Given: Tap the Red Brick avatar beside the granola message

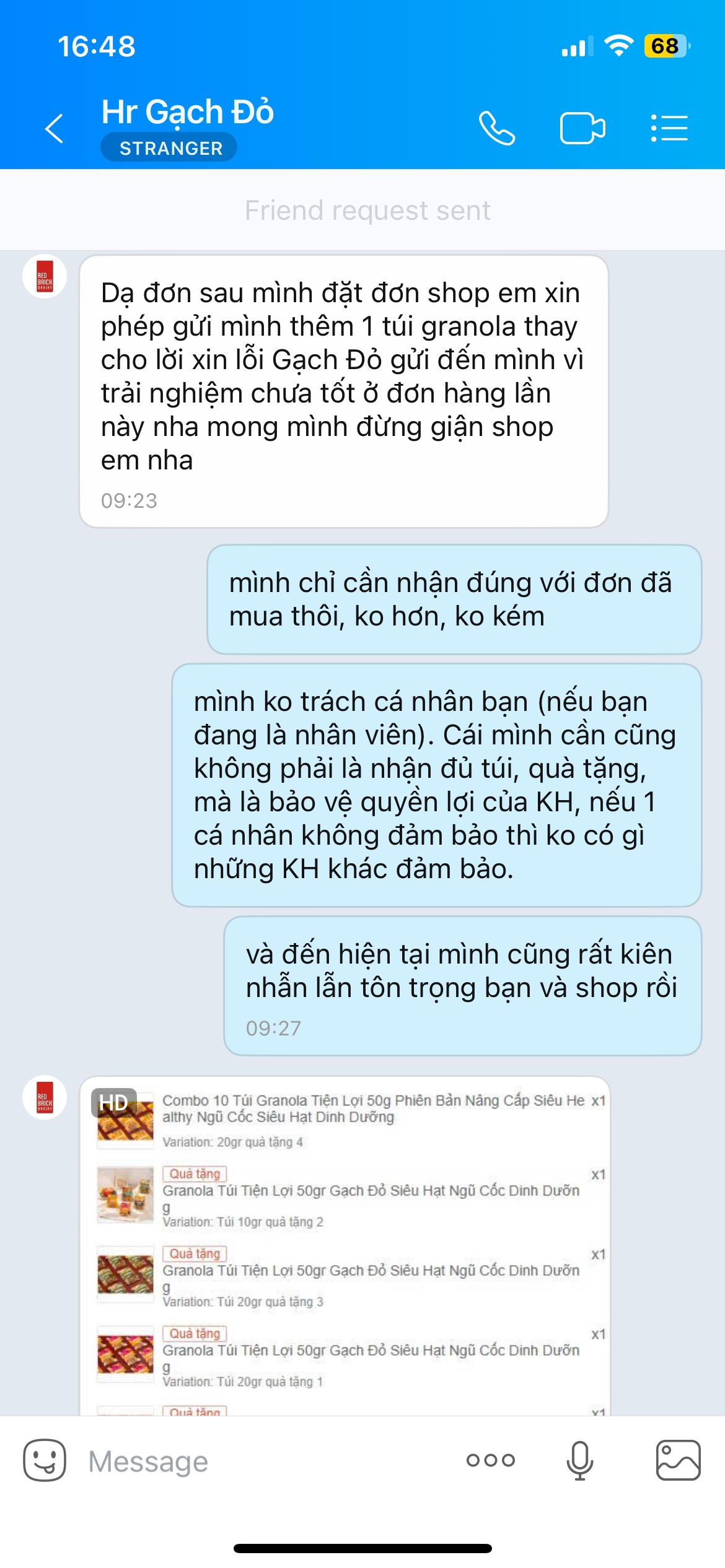Looking at the screenshot, I should pyautogui.click(x=45, y=276).
